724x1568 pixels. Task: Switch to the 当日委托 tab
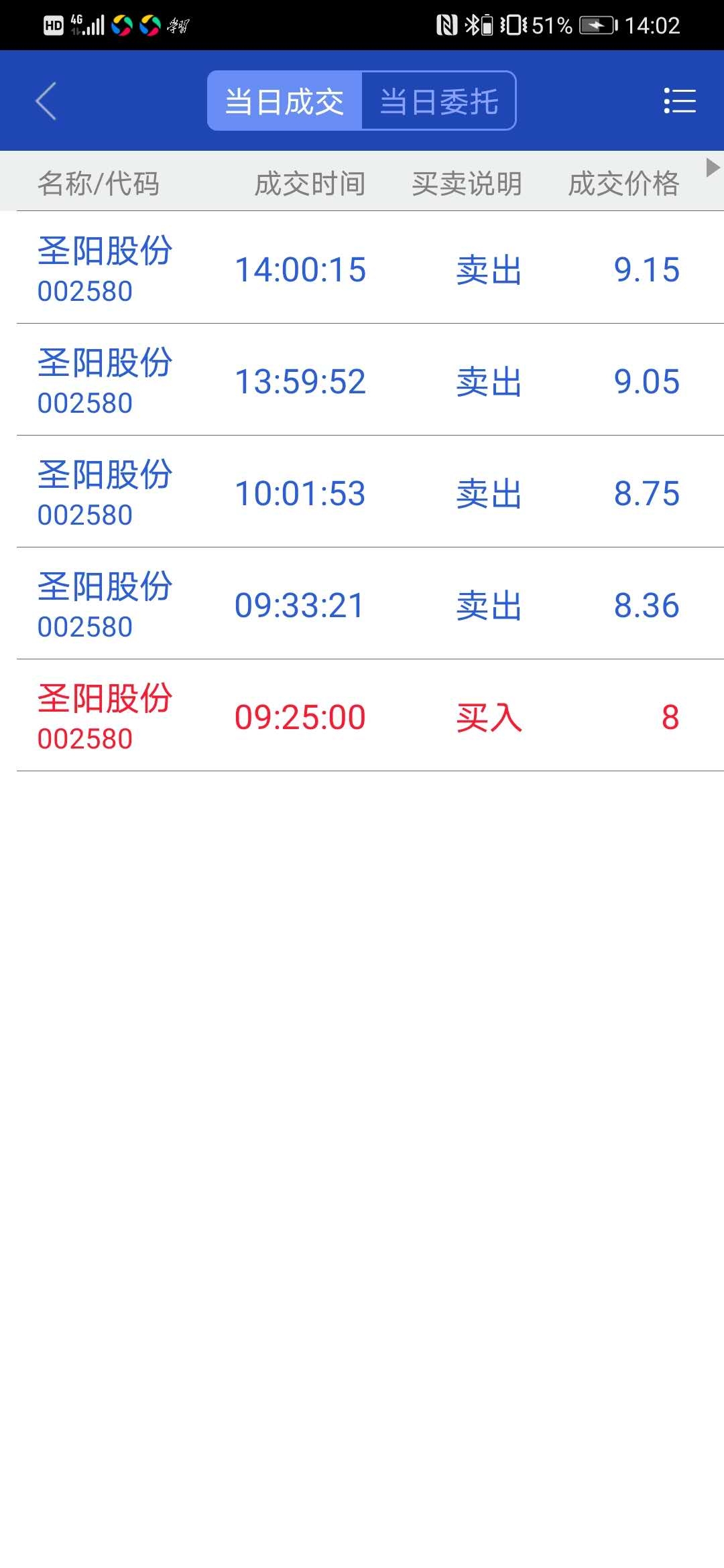[439, 100]
